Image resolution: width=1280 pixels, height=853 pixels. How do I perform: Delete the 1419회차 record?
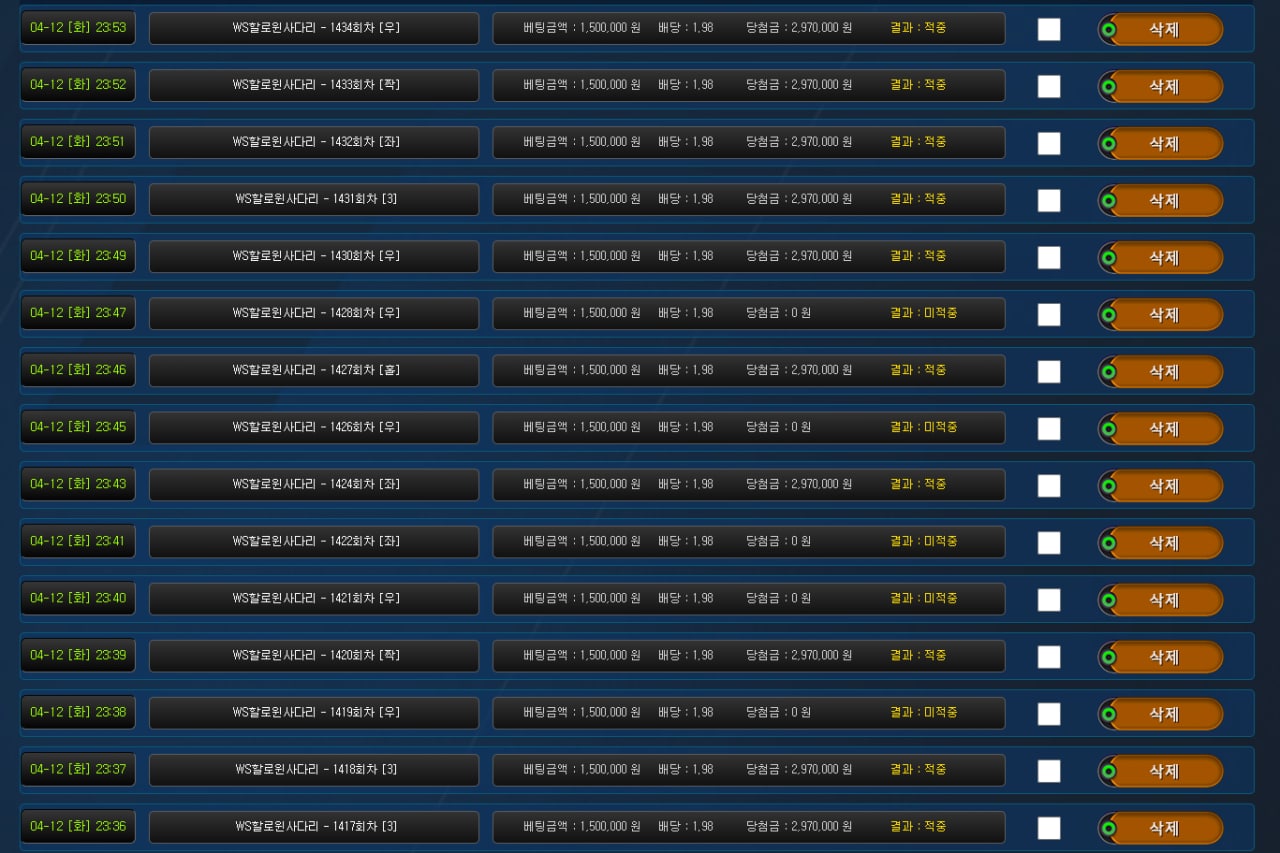[1162, 714]
